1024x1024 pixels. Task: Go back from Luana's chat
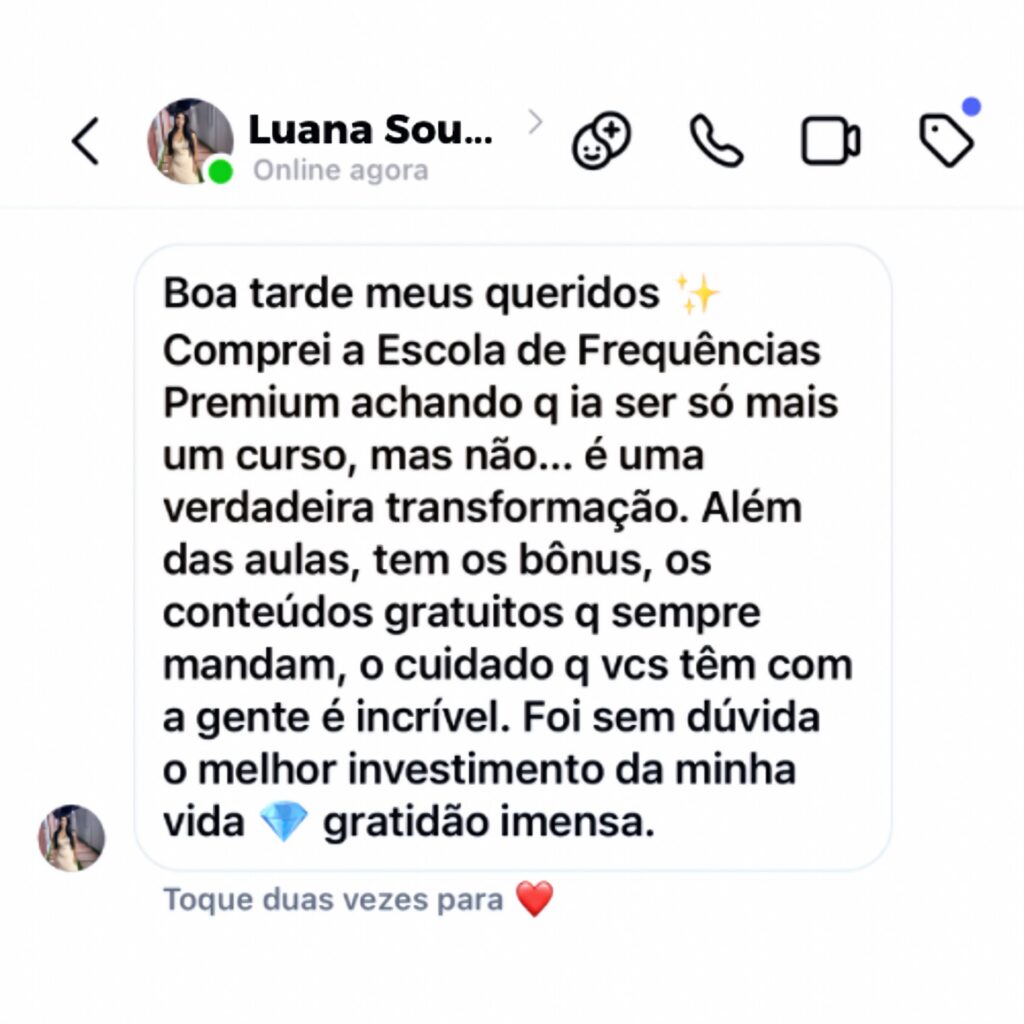(x=86, y=141)
